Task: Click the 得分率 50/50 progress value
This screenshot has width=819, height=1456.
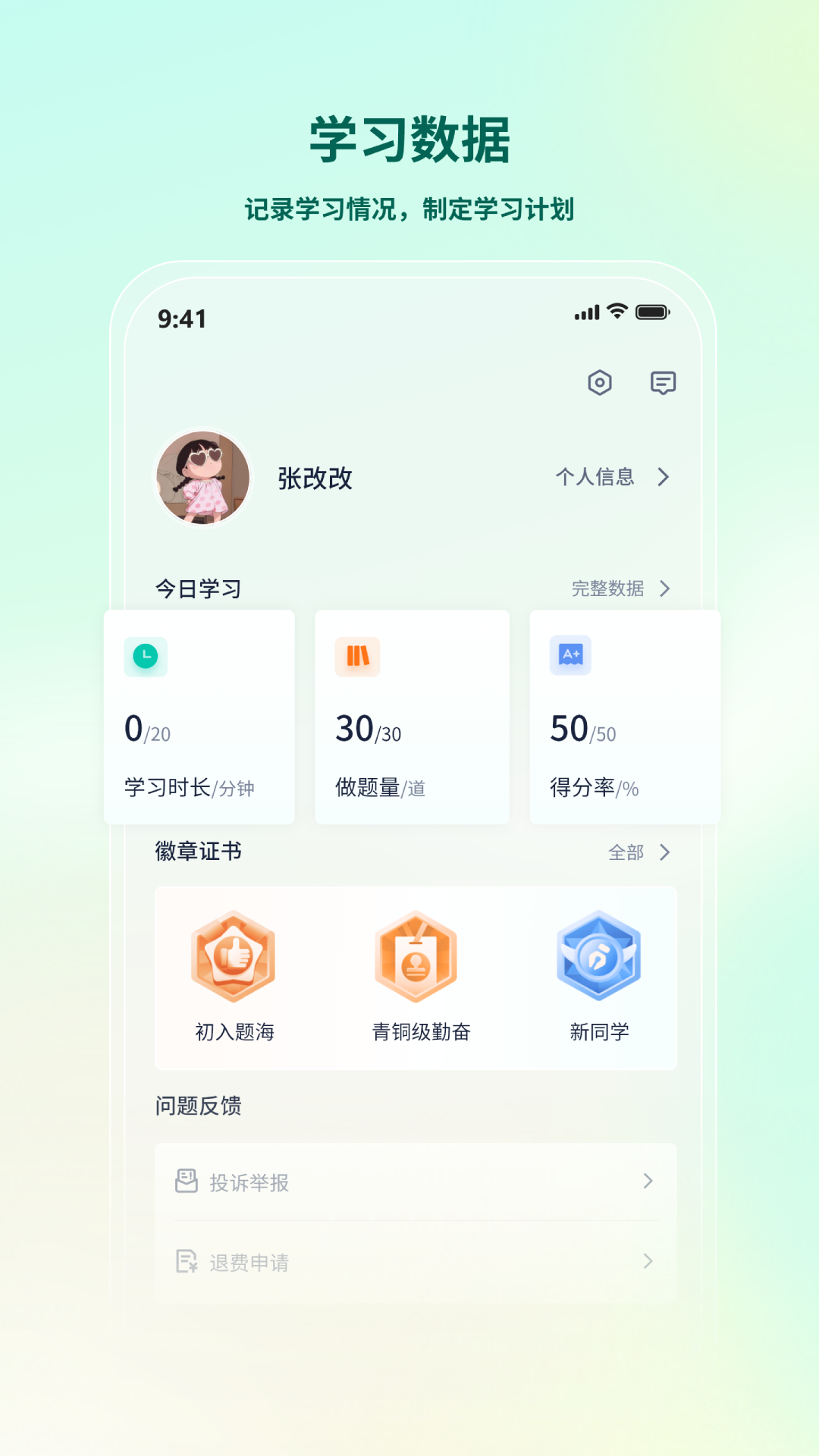Action: pyautogui.click(x=581, y=730)
